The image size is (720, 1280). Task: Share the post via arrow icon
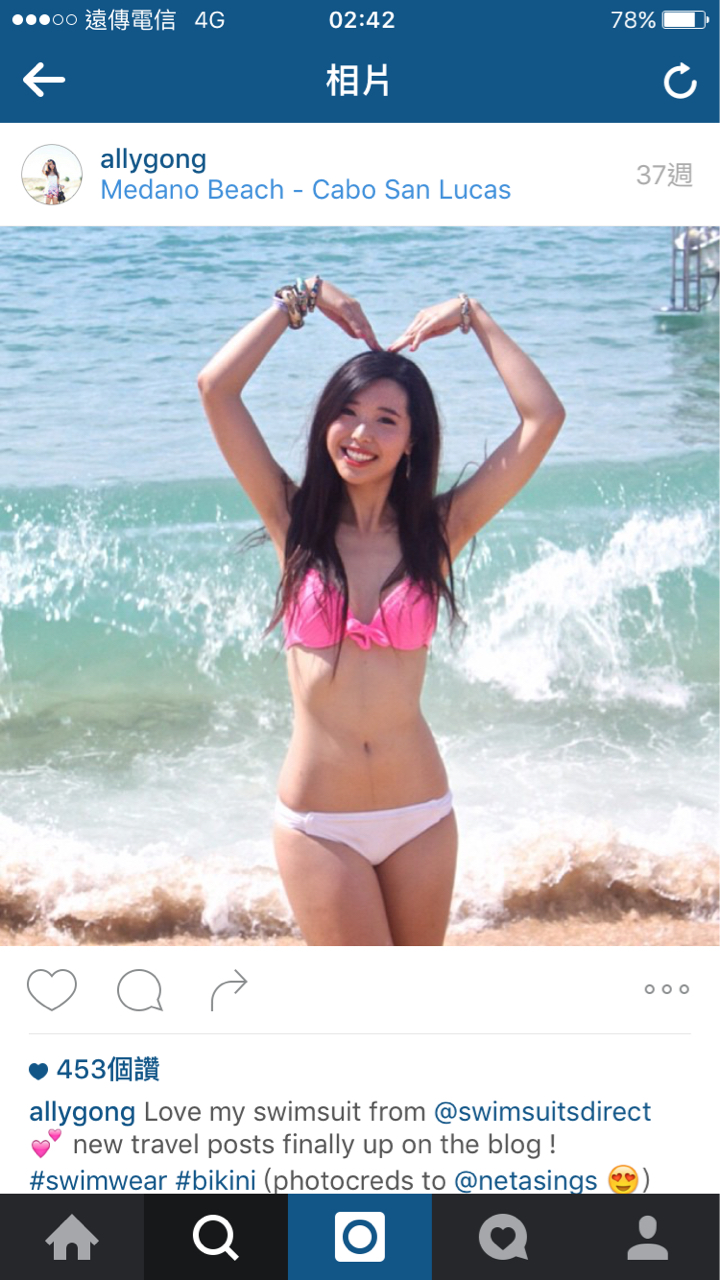coord(228,991)
